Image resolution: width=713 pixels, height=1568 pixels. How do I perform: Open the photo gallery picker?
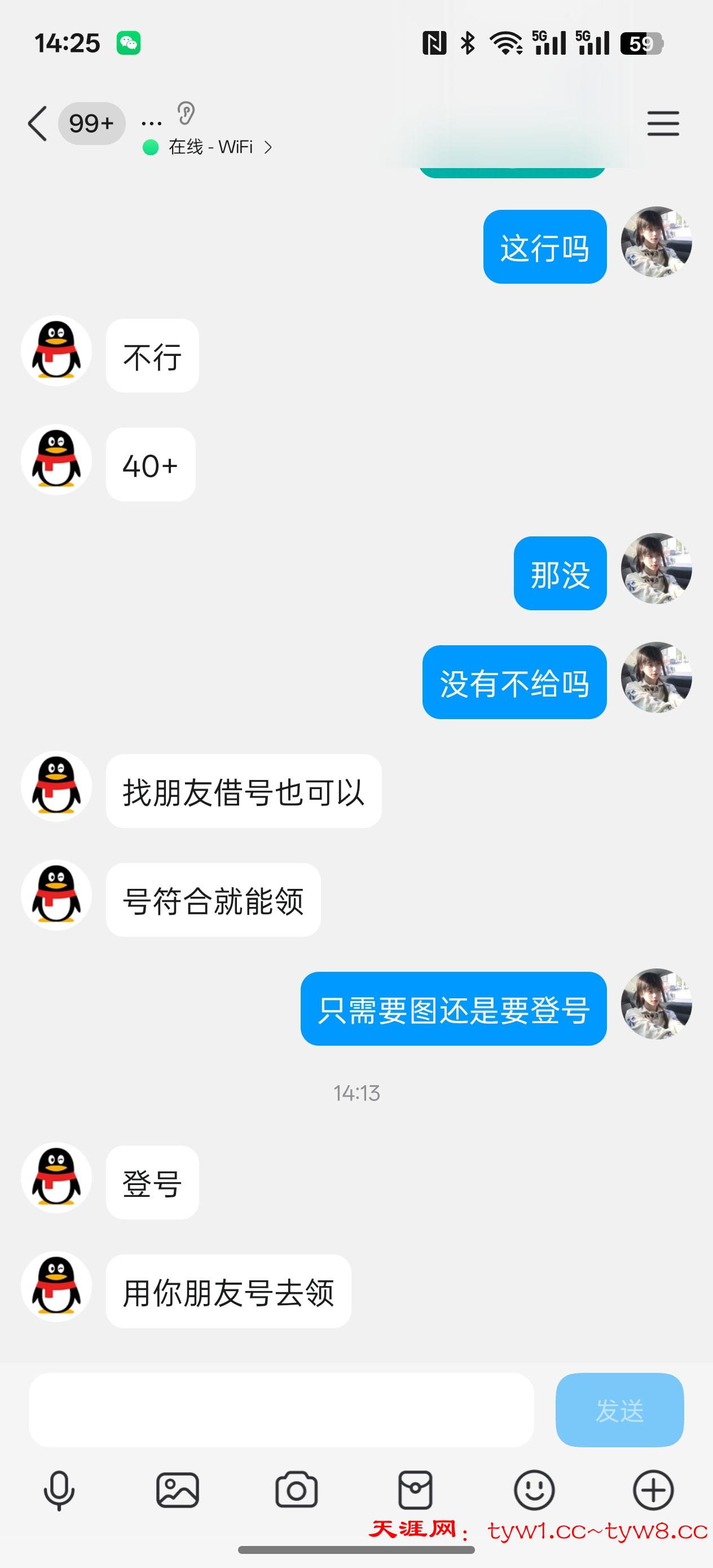pos(178,1491)
